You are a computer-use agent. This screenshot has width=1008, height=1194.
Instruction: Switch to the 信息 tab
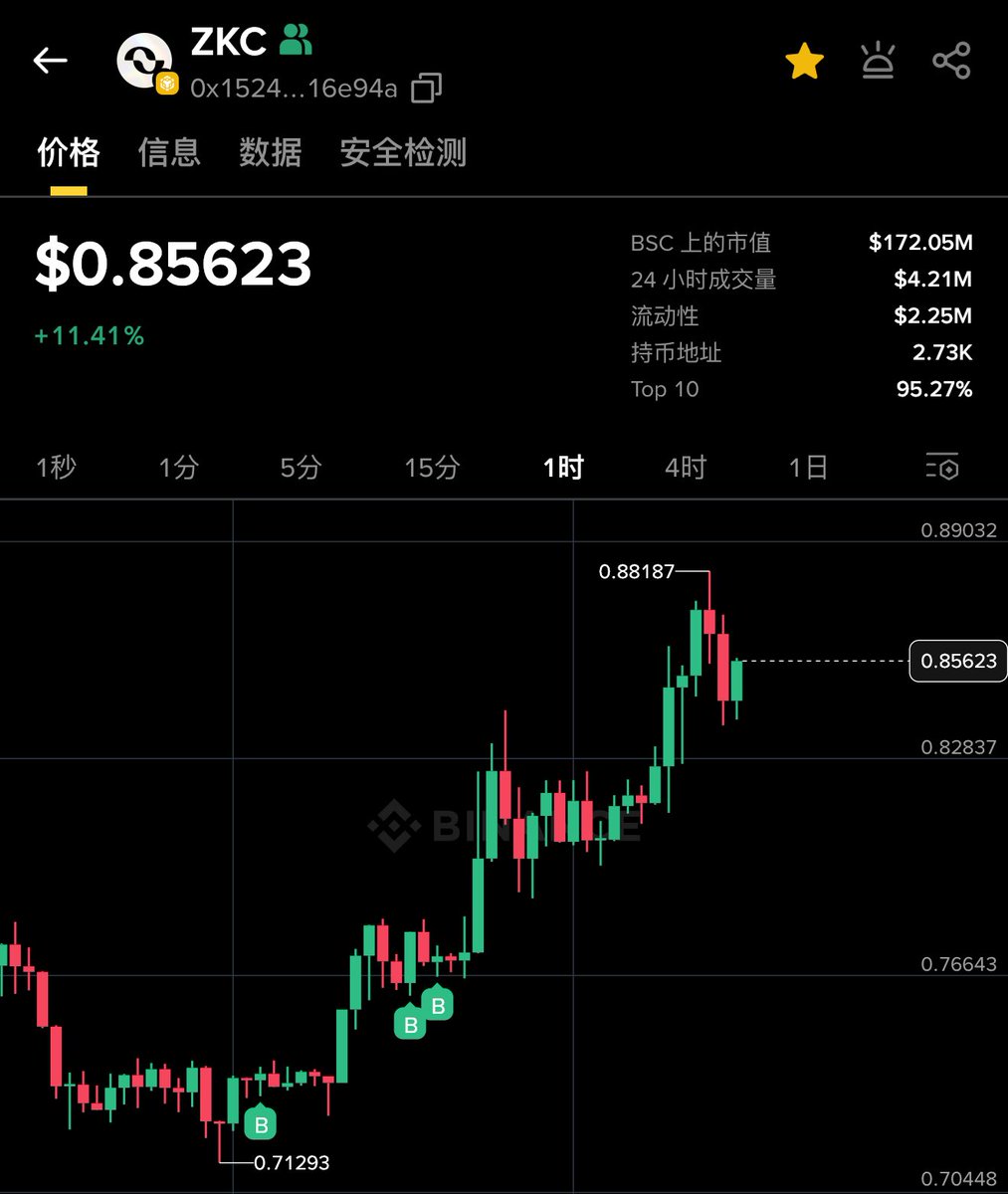click(x=169, y=152)
